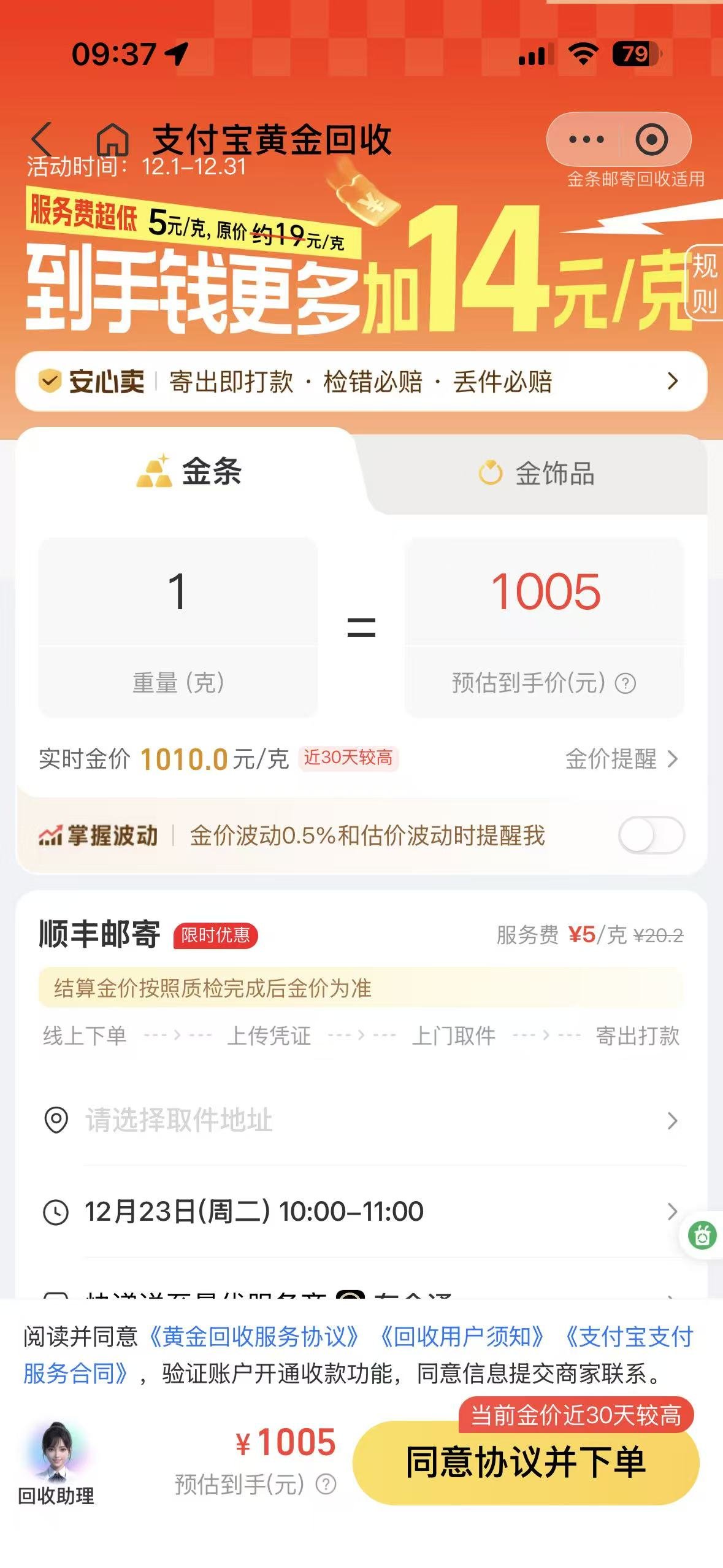The height and width of the screenshot is (1568, 723).
Task: Select the 金条 tab
Action: pos(189,472)
